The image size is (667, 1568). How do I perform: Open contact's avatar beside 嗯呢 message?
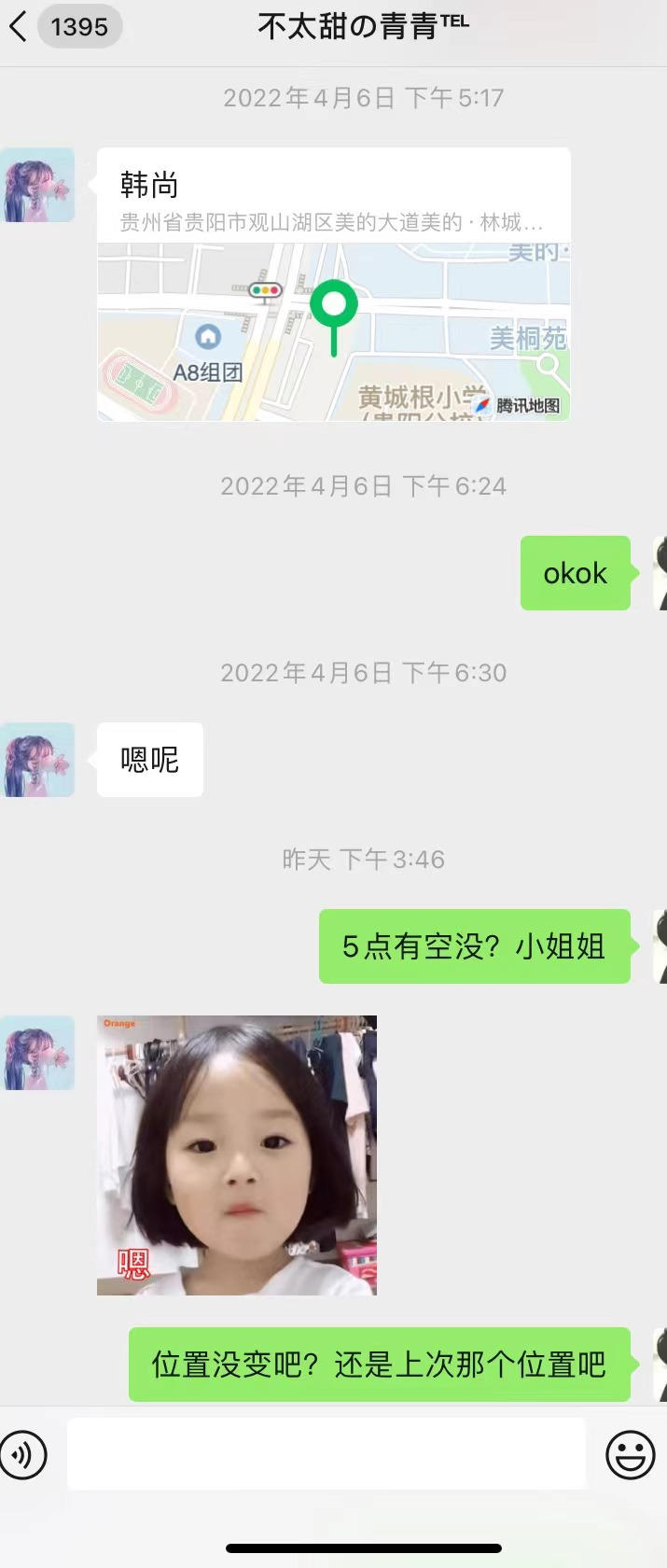point(38,760)
